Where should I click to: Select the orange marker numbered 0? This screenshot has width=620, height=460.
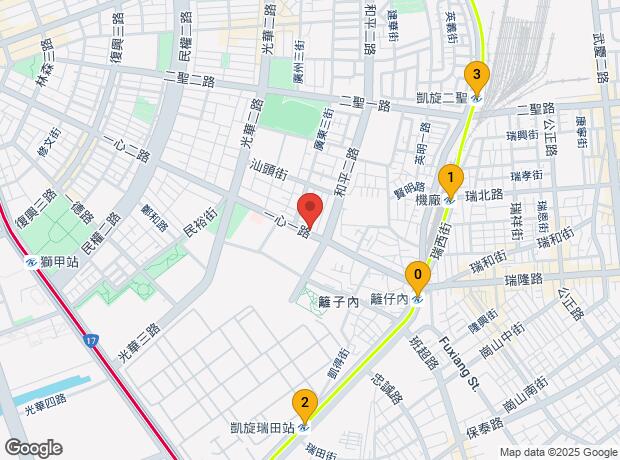(417, 275)
